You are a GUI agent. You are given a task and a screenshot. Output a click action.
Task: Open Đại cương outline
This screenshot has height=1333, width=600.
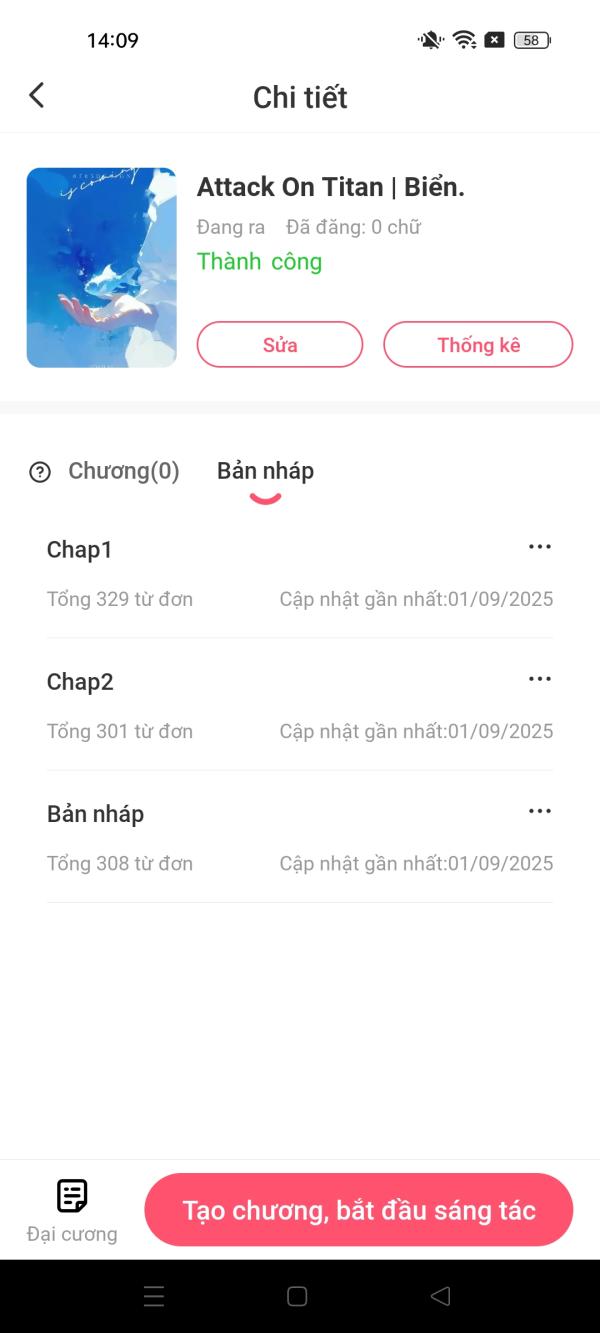coord(72,1209)
